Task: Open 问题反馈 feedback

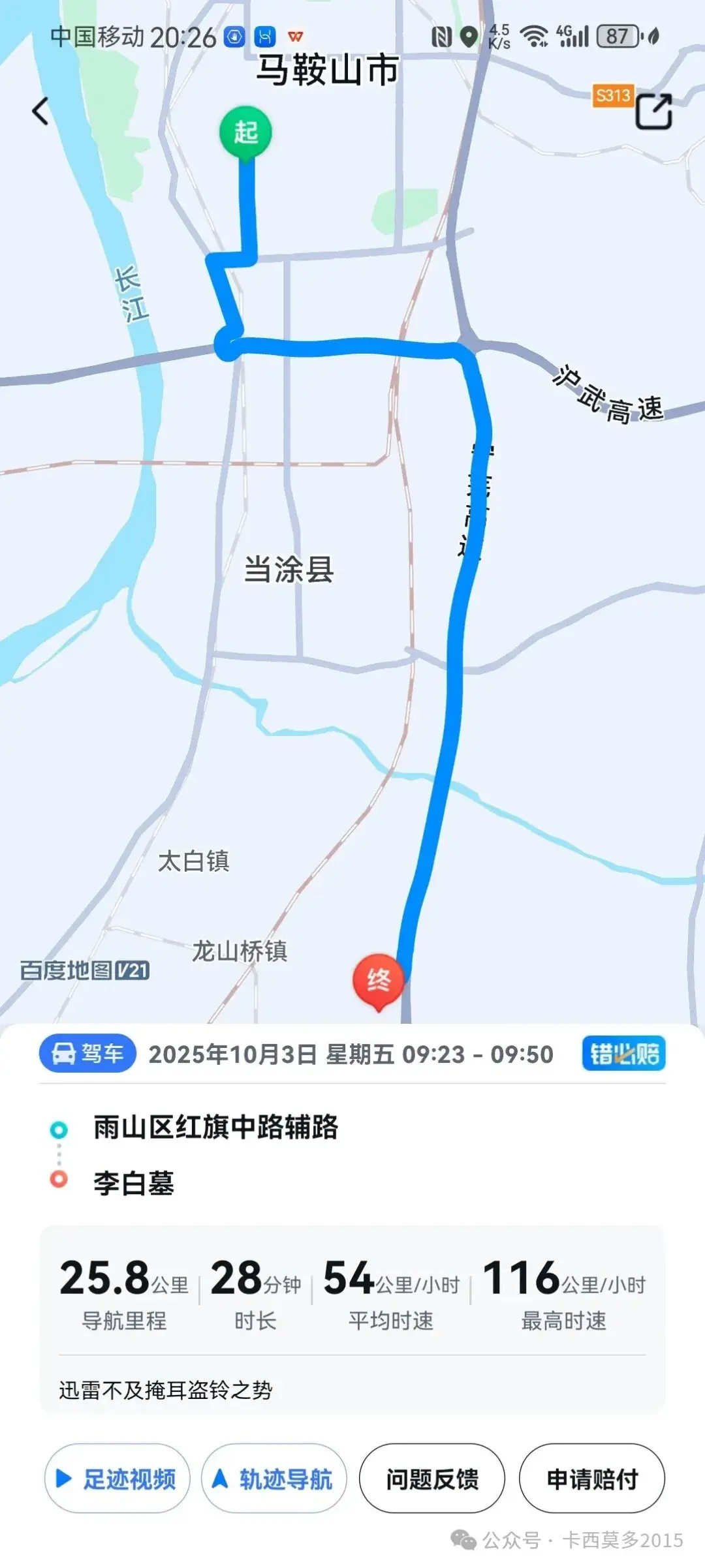Action: click(431, 1479)
